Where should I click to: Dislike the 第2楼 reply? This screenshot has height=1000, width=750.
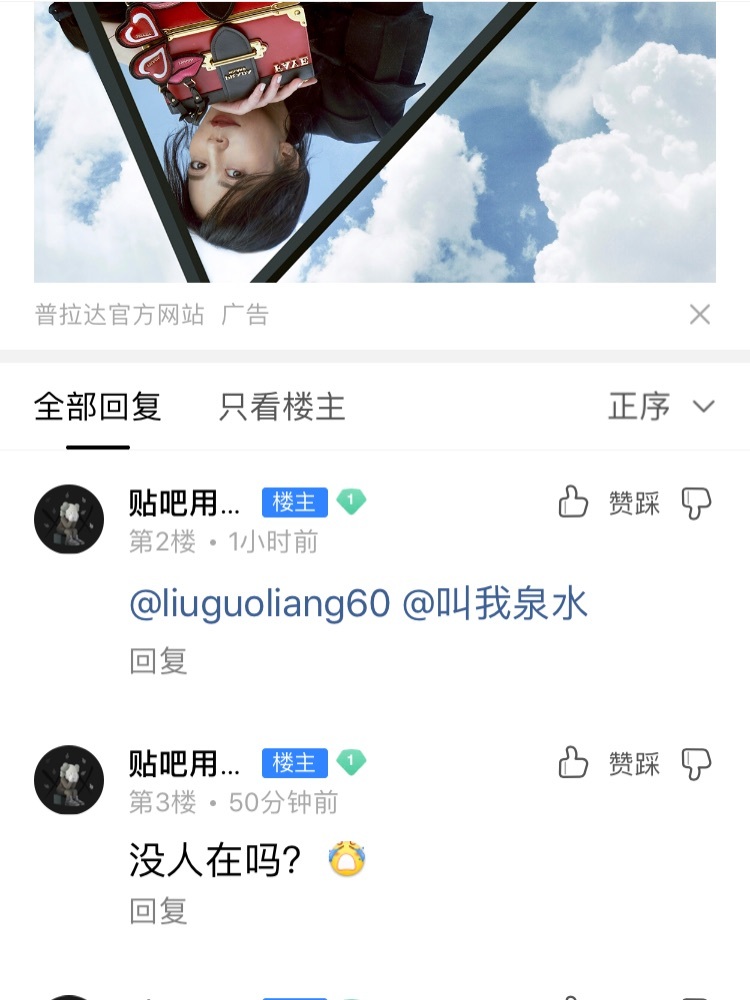point(696,503)
